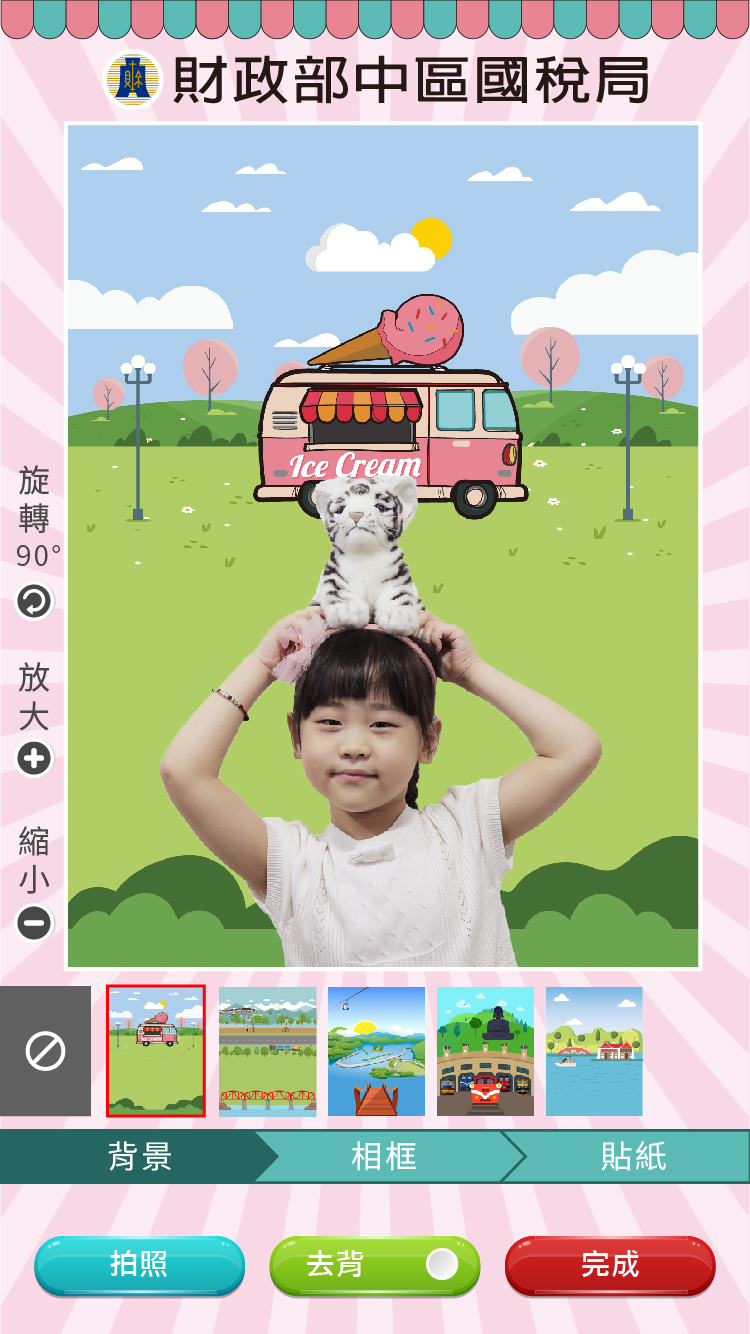Choose the ice cream truck background

click(x=156, y=1051)
